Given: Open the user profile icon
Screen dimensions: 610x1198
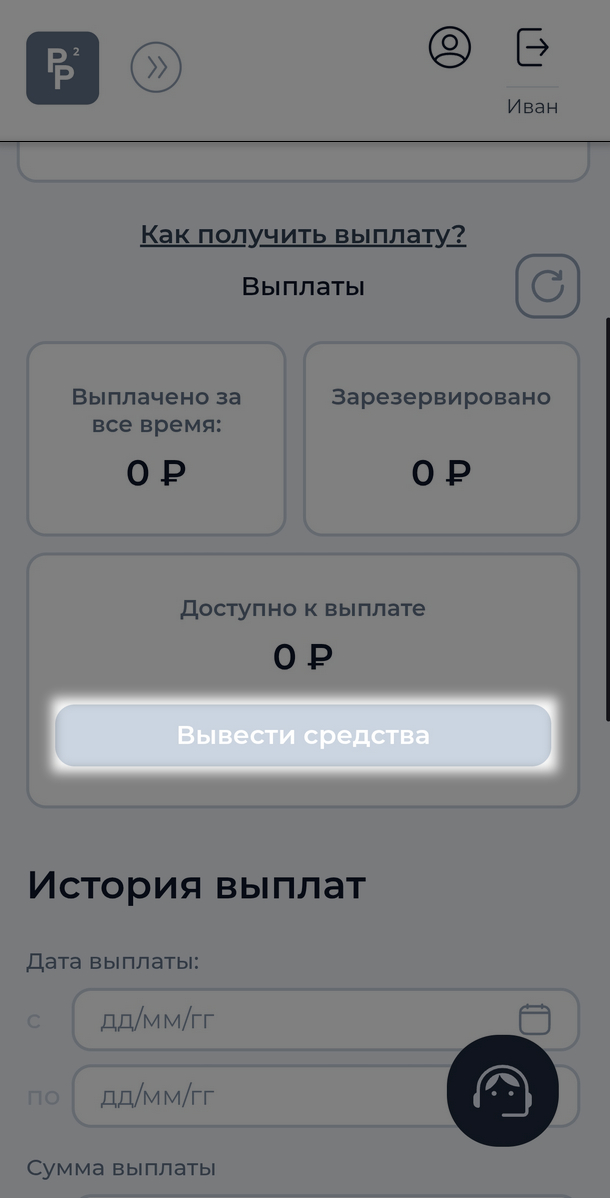Looking at the screenshot, I should [450, 47].
